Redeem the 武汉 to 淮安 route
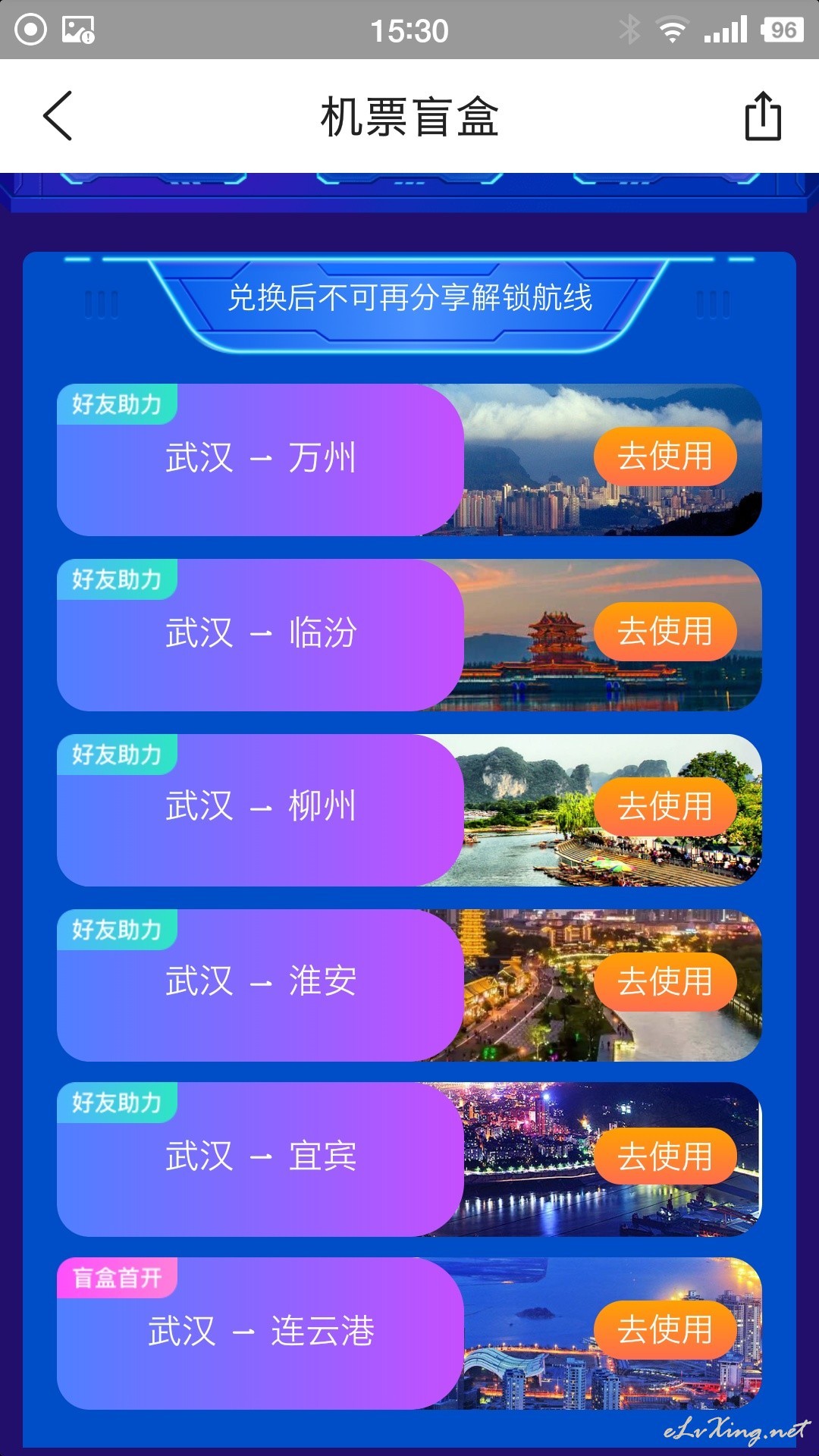 pos(665,982)
